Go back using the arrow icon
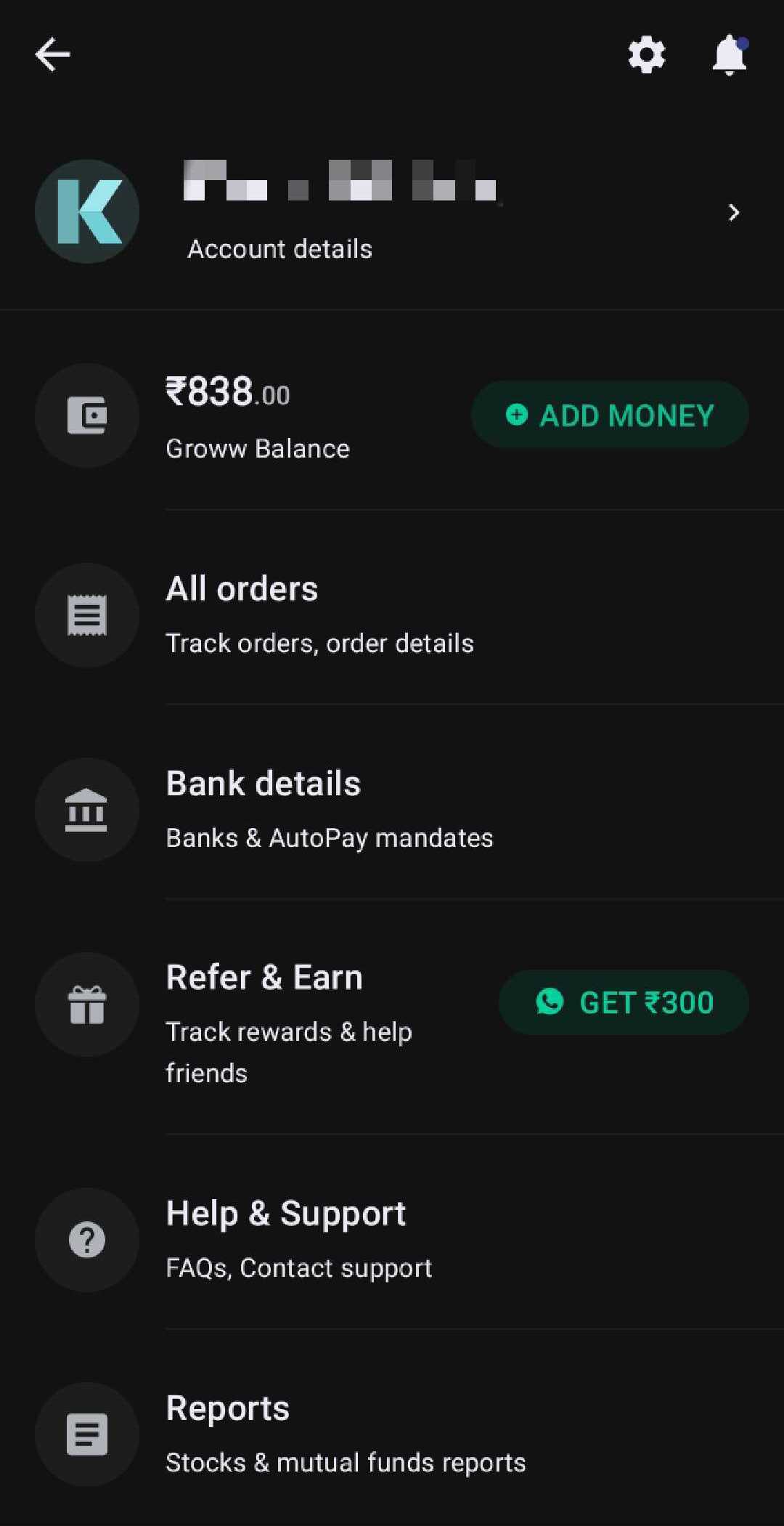784x1526 pixels. pyautogui.click(x=52, y=54)
